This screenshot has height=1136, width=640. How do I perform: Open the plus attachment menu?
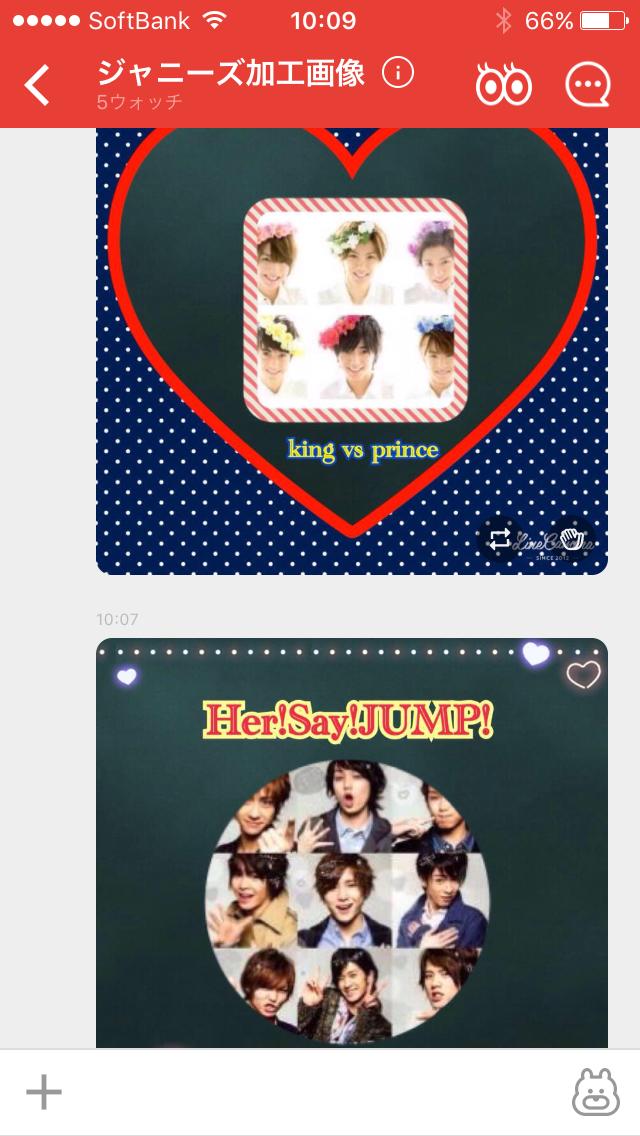[44, 1092]
